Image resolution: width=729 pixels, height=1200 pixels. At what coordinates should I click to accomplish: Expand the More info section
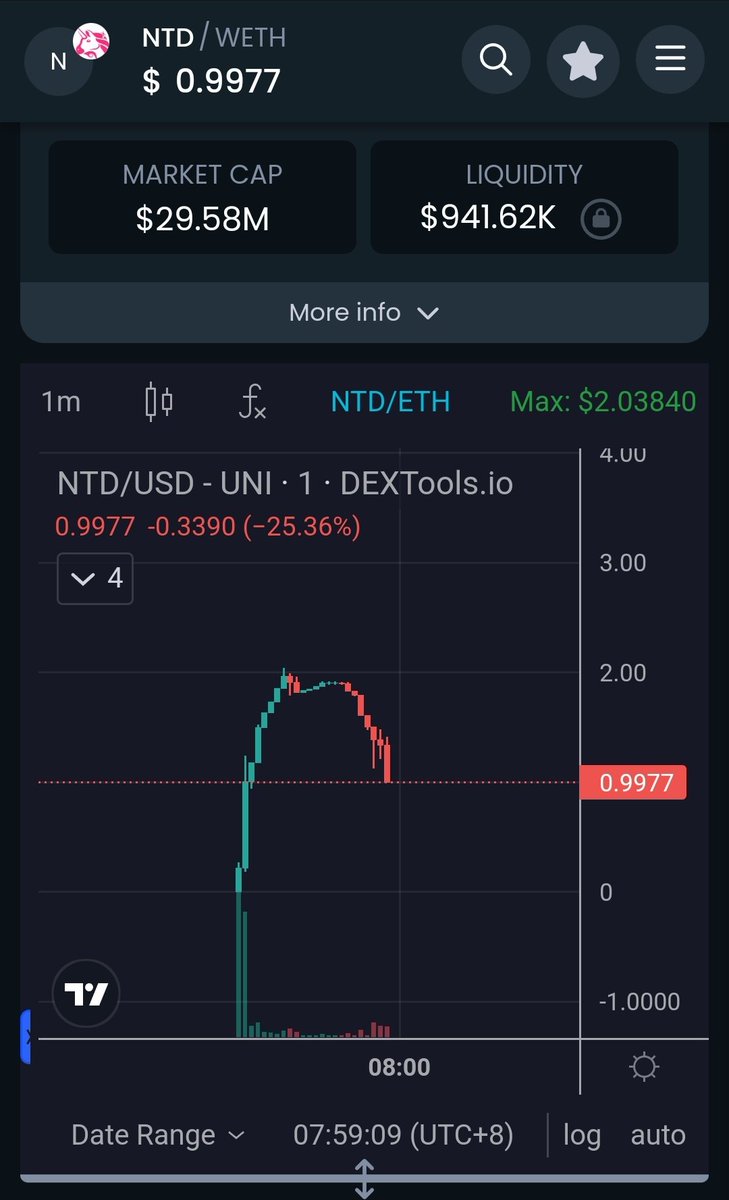364,313
